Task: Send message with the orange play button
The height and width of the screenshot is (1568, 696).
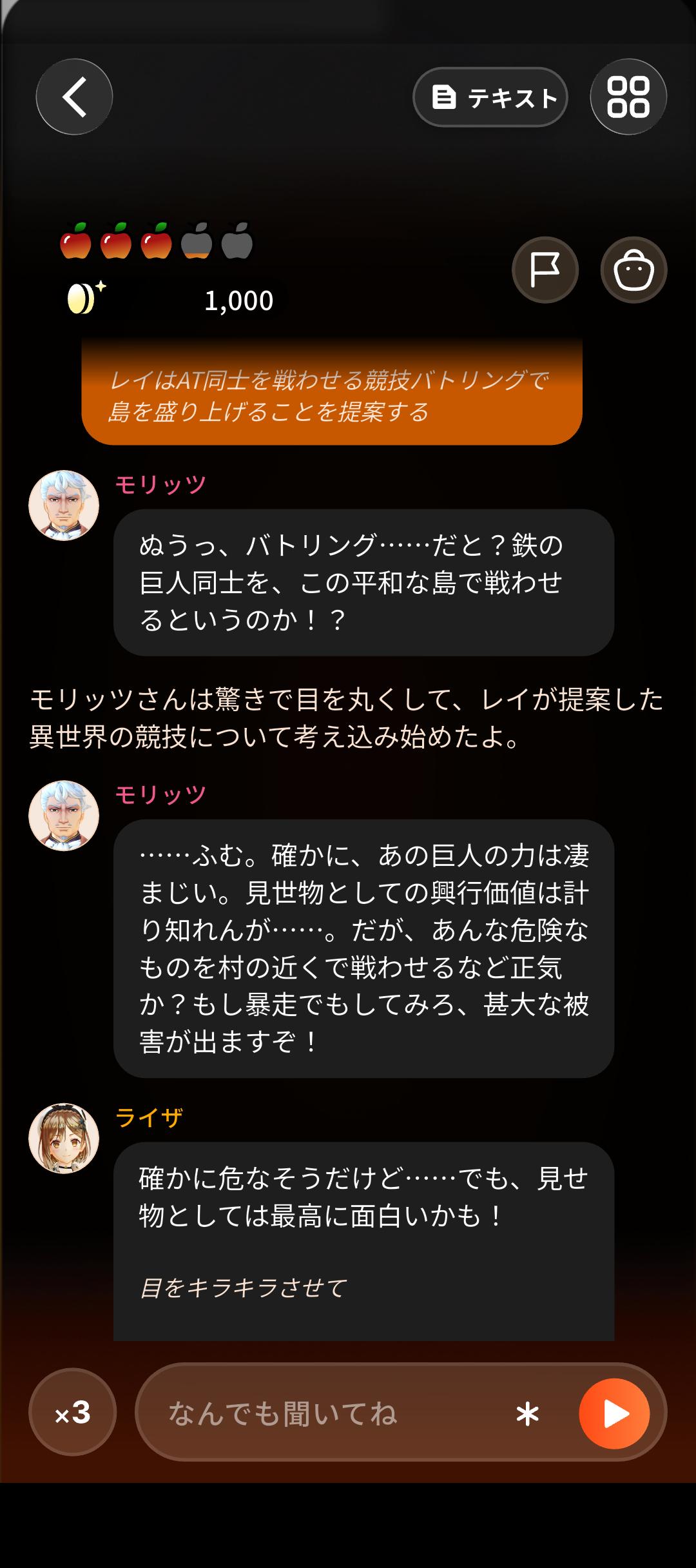Action: pyautogui.click(x=614, y=1413)
